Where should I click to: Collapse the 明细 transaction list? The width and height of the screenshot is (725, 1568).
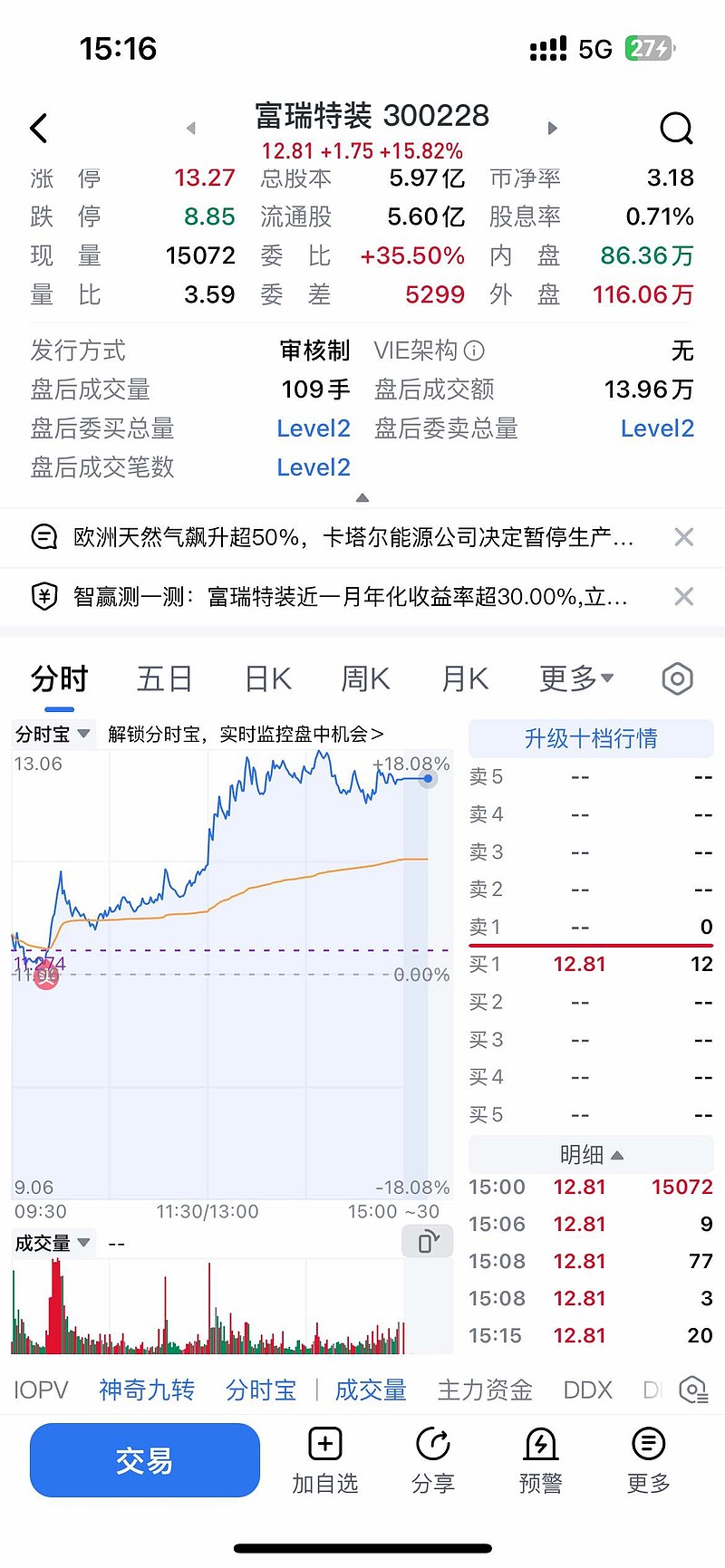coord(590,1154)
